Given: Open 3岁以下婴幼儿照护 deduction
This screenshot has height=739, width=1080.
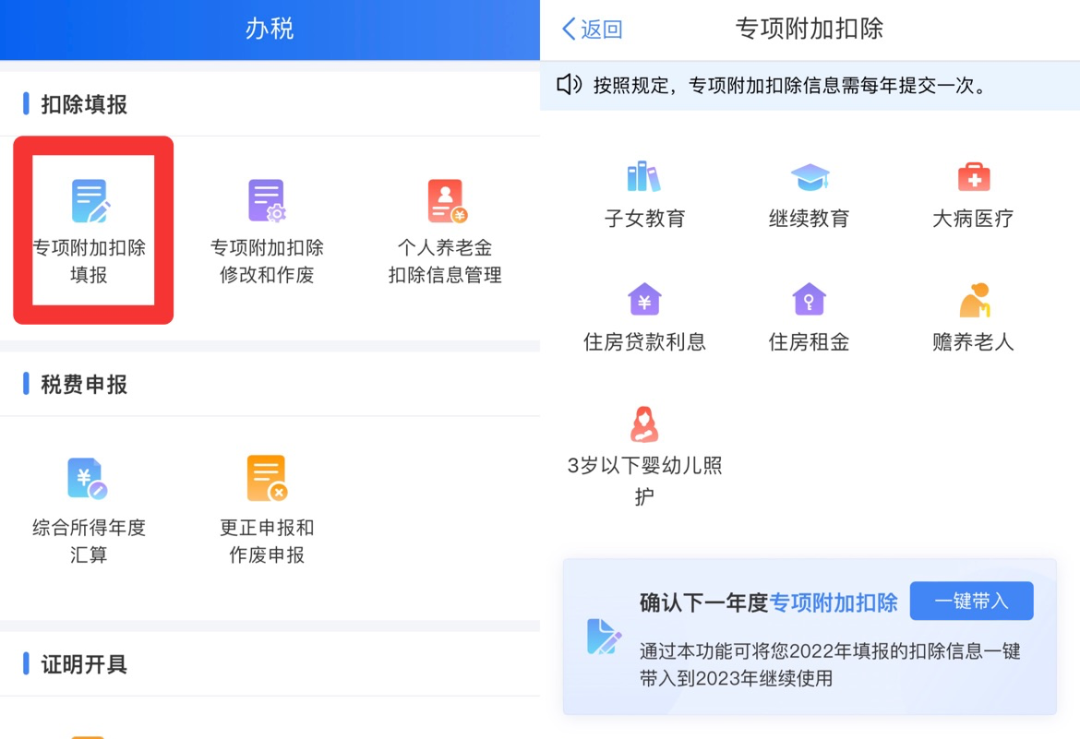Looking at the screenshot, I should [644, 455].
